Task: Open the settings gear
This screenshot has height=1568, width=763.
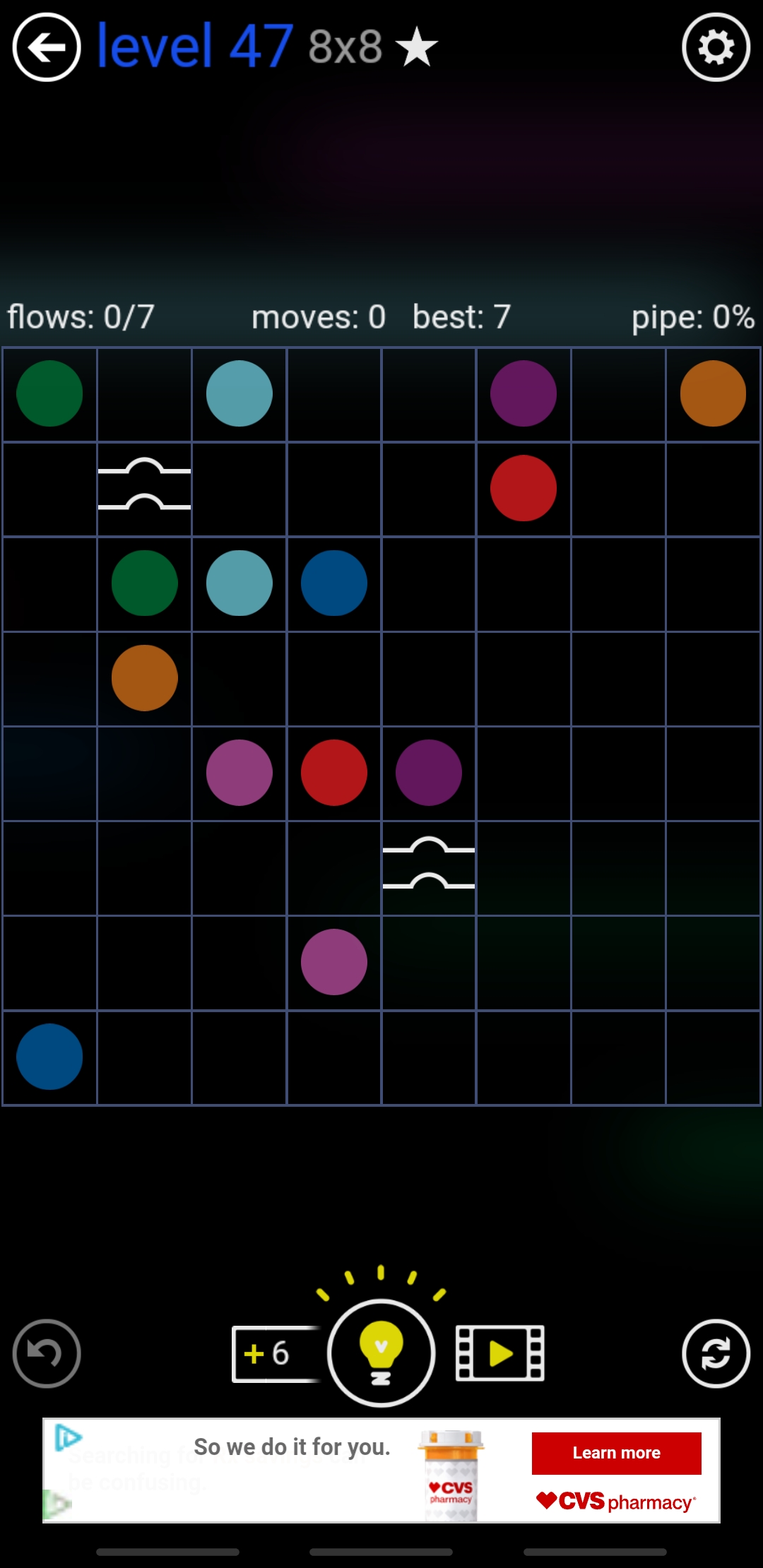Action: (716, 47)
